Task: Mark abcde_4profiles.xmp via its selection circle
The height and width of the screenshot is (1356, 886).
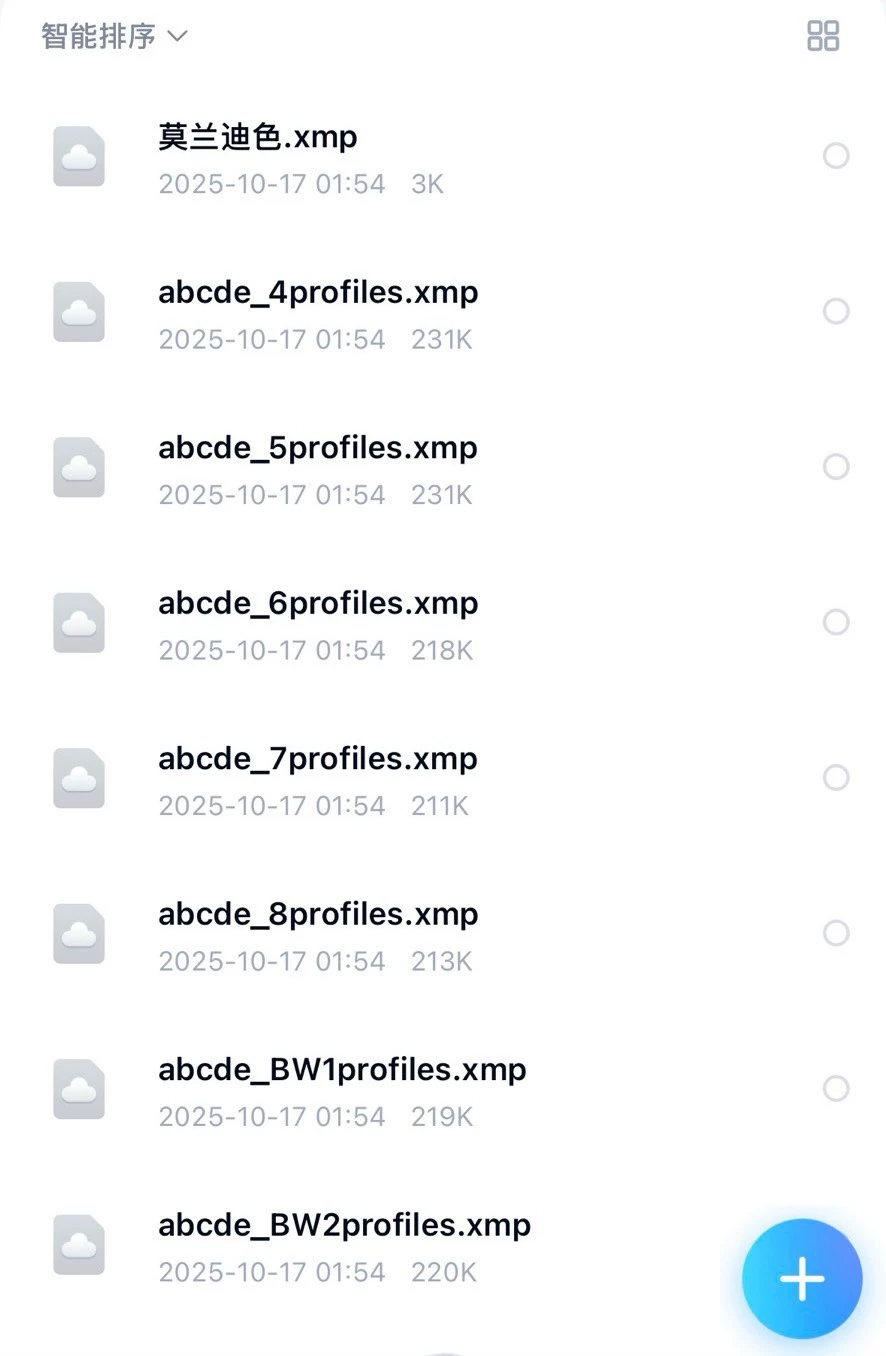Action: pyautogui.click(x=836, y=312)
